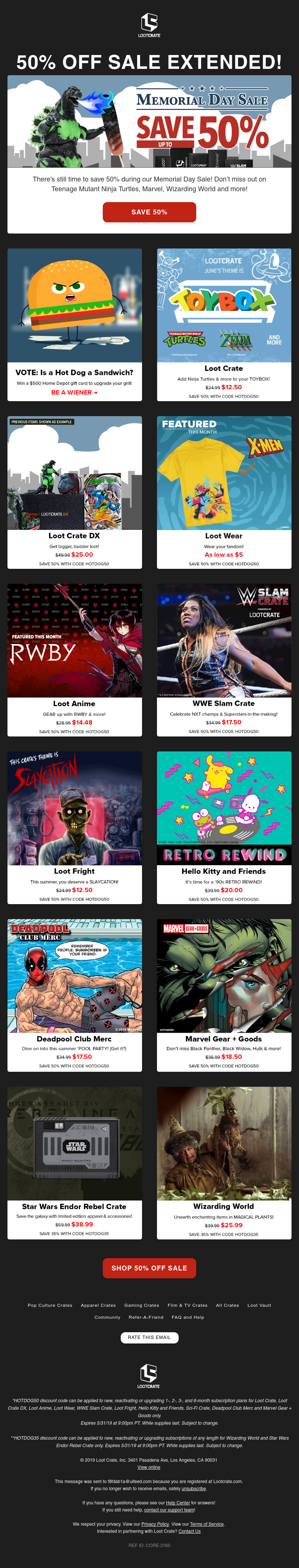The image size is (299, 1568).
Task: Open the BE A WIENER link
Action: [x=74, y=393]
